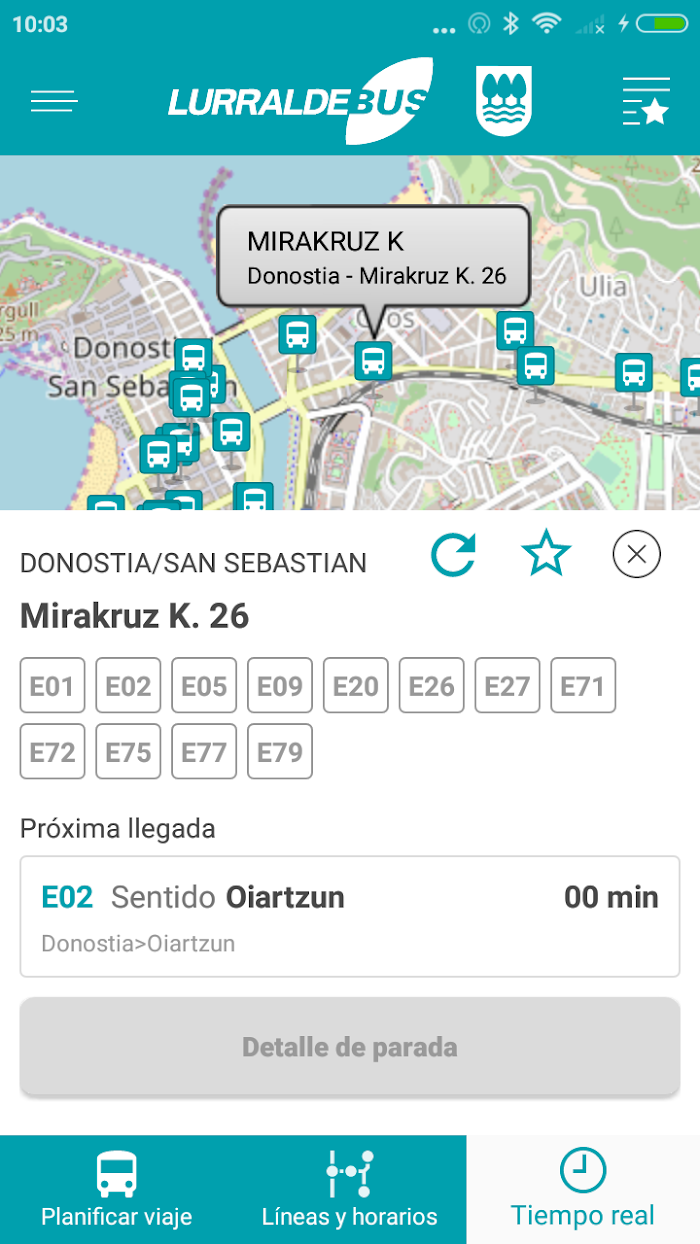Open the hamburger drawer menu

(54, 101)
